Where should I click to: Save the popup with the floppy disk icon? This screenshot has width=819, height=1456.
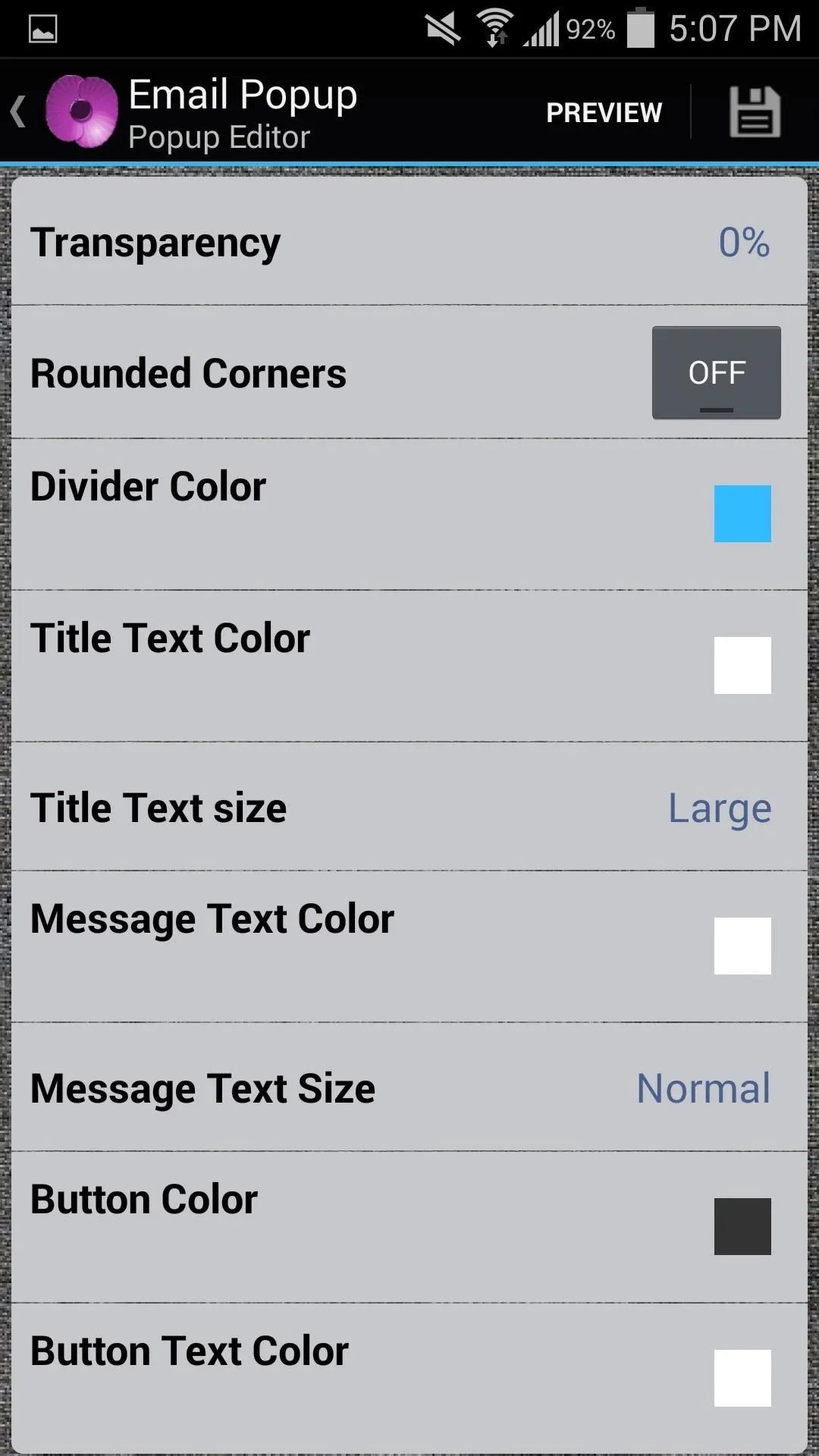(755, 112)
